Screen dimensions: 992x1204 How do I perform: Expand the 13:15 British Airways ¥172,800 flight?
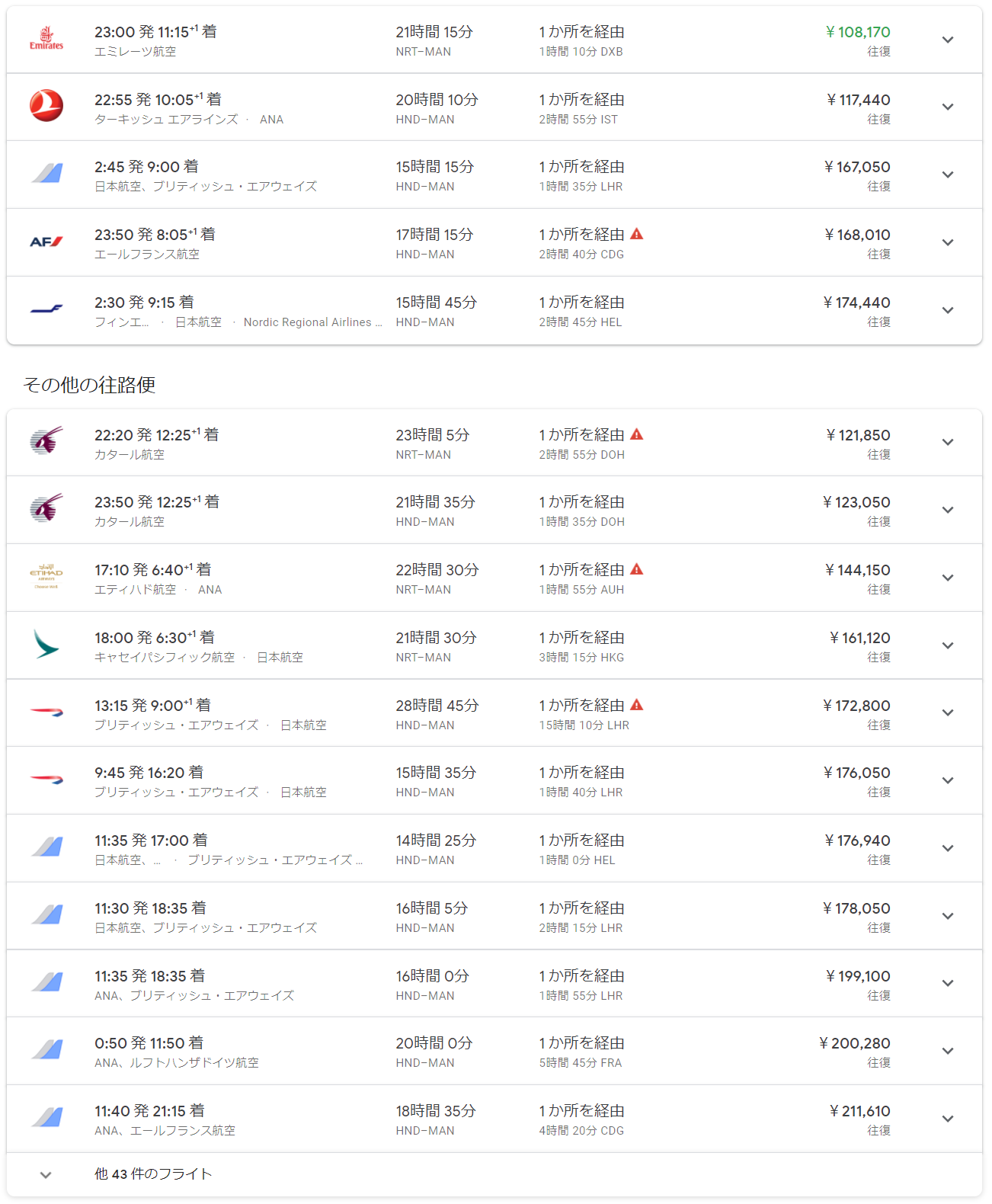tap(947, 713)
